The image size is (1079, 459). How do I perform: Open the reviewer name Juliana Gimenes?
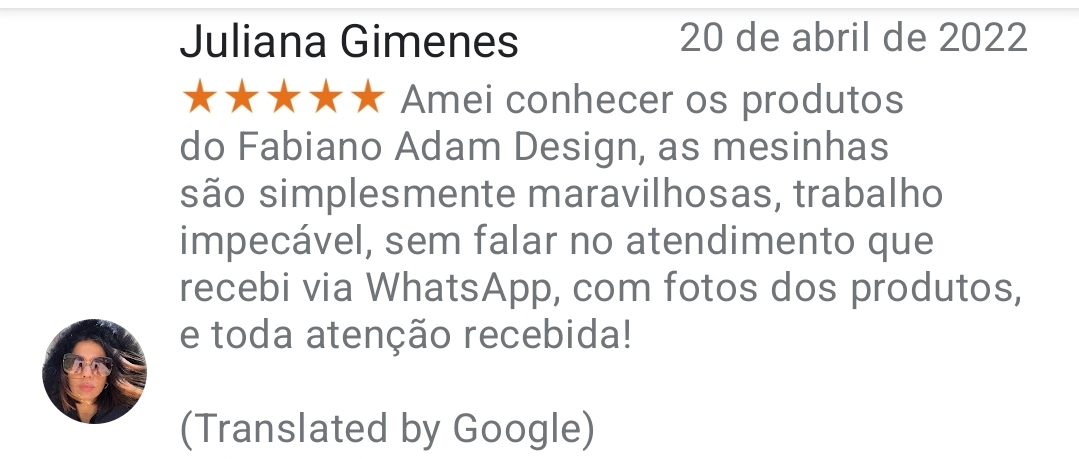(x=349, y=42)
